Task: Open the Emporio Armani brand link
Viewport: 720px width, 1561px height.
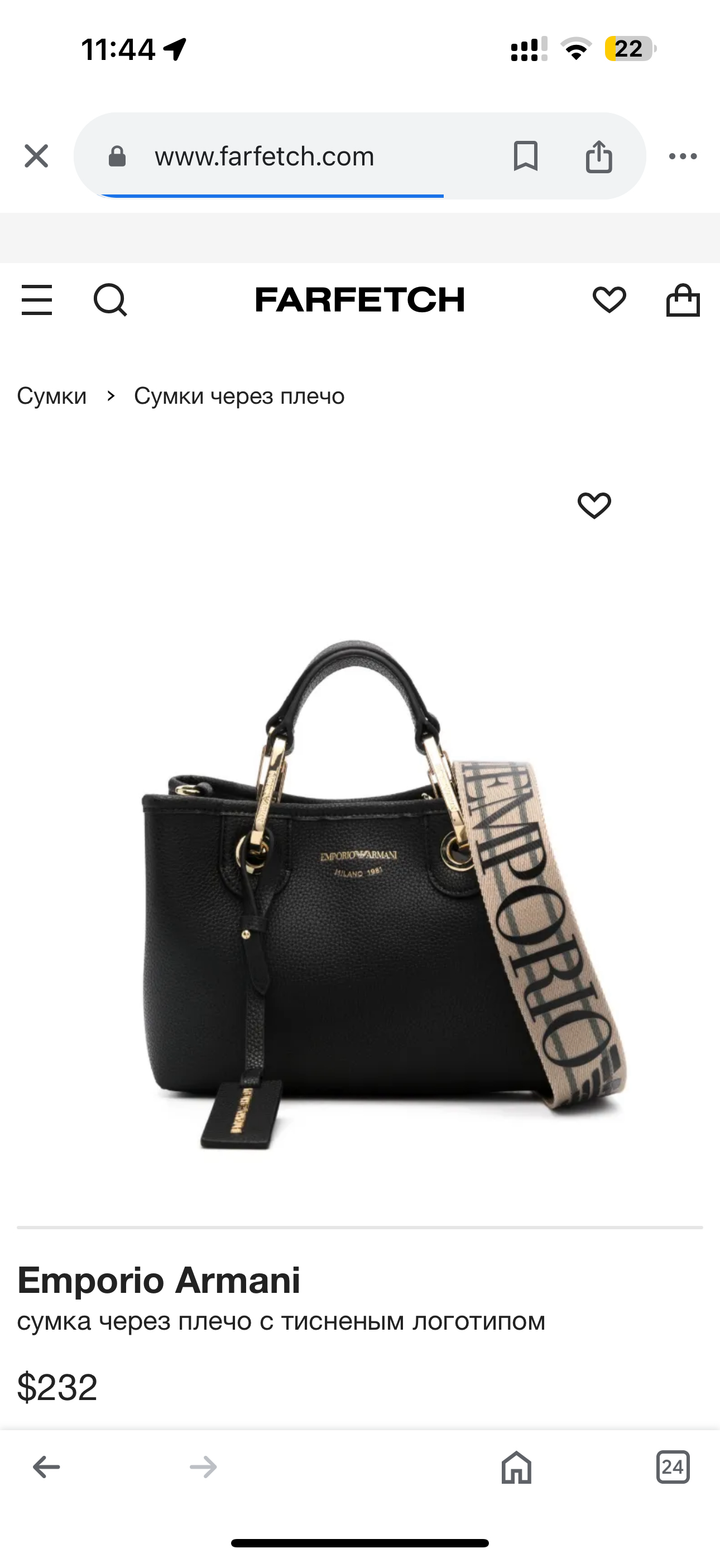Action: pyautogui.click(x=159, y=1281)
